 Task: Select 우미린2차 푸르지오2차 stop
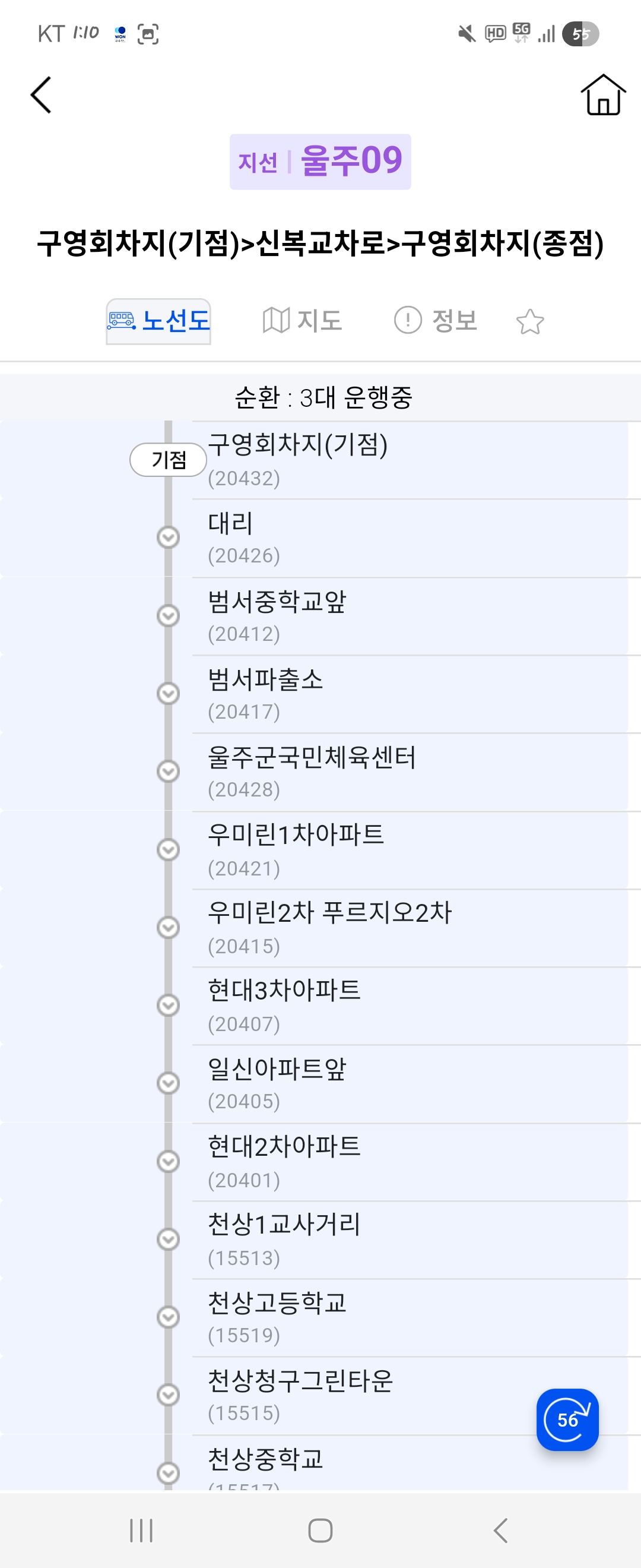[329, 928]
